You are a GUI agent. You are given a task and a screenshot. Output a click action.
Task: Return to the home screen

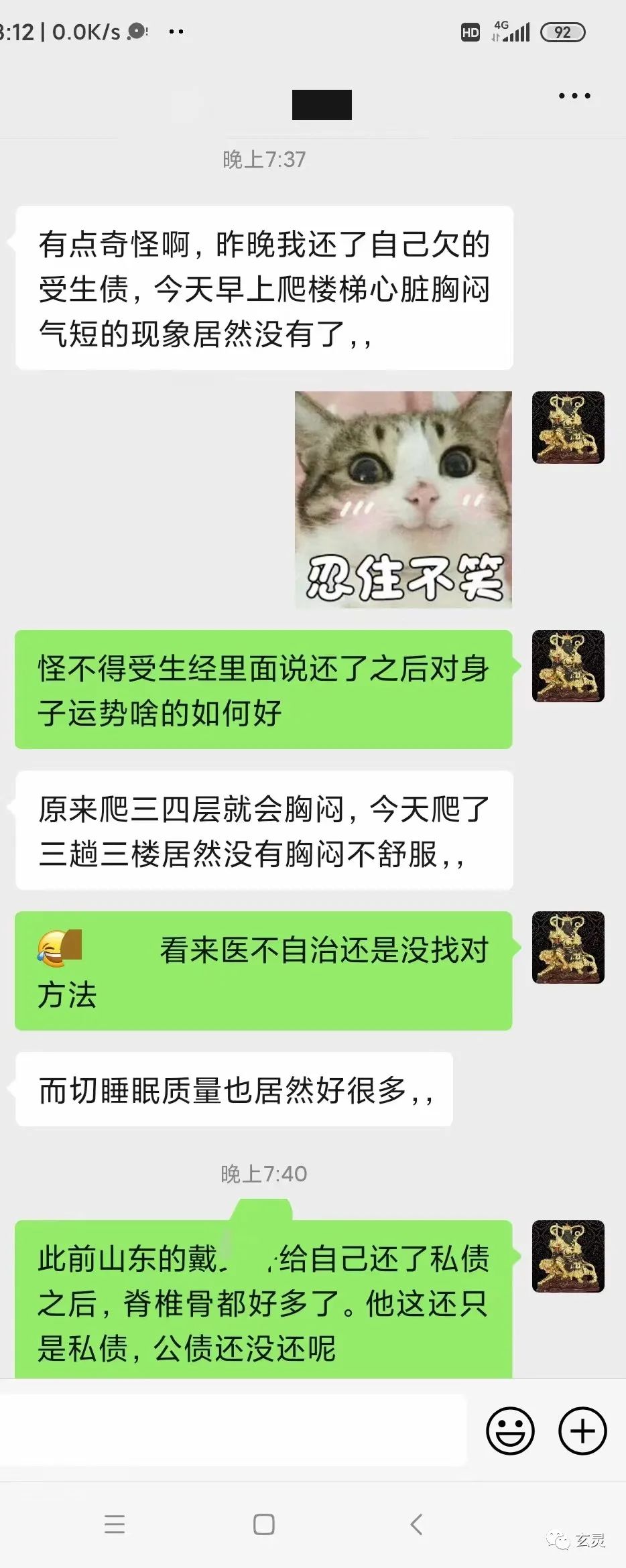coord(263,1524)
